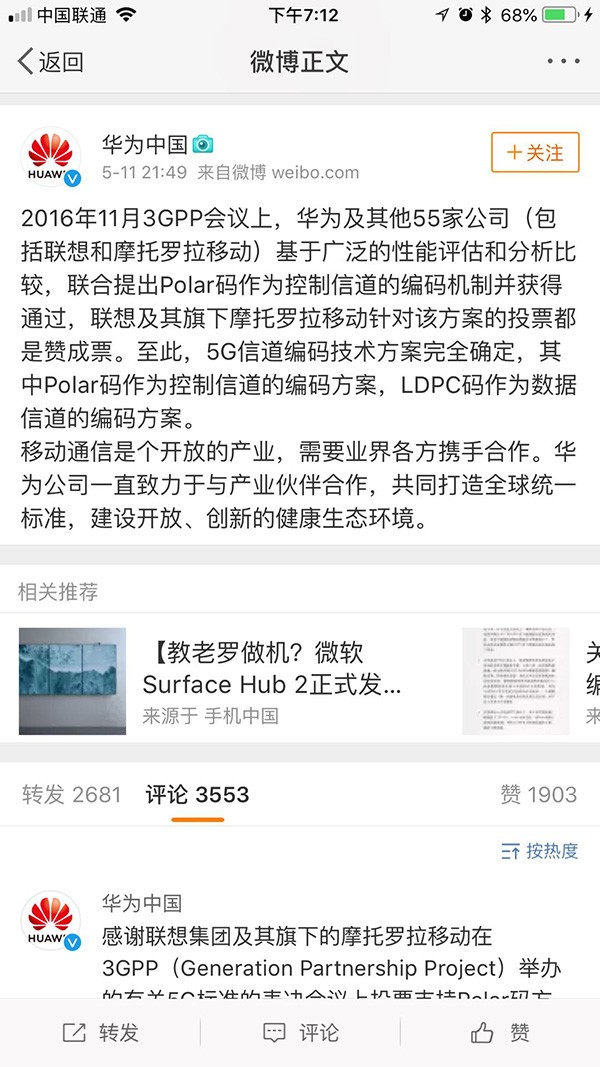Open 华为中国 commenter name in the comments

click(x=142, y=903)
